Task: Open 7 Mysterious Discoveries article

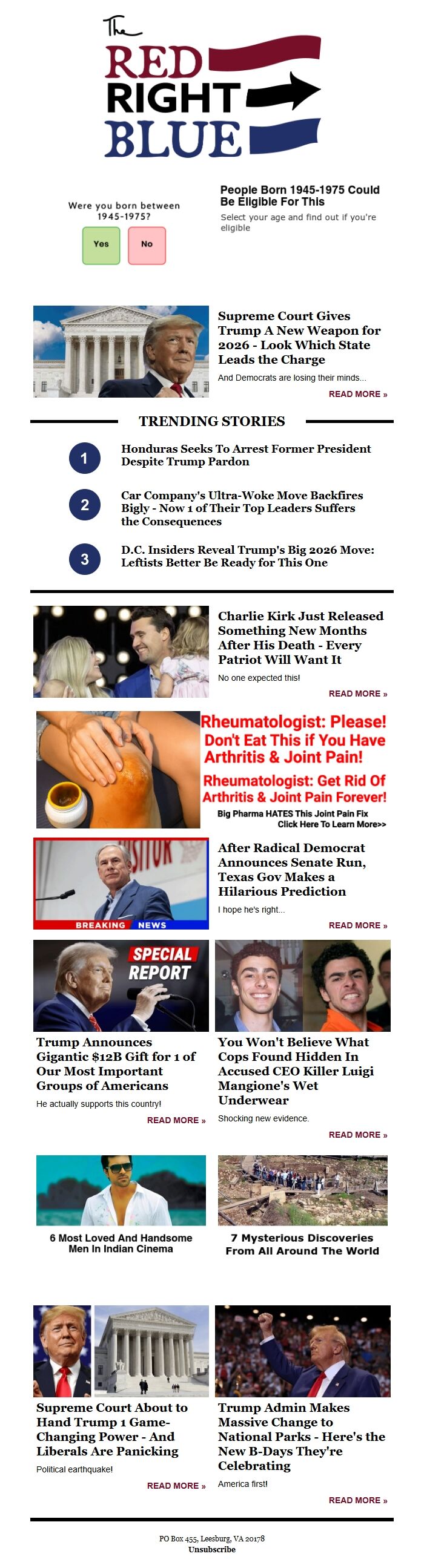Action: (302, 1244)
